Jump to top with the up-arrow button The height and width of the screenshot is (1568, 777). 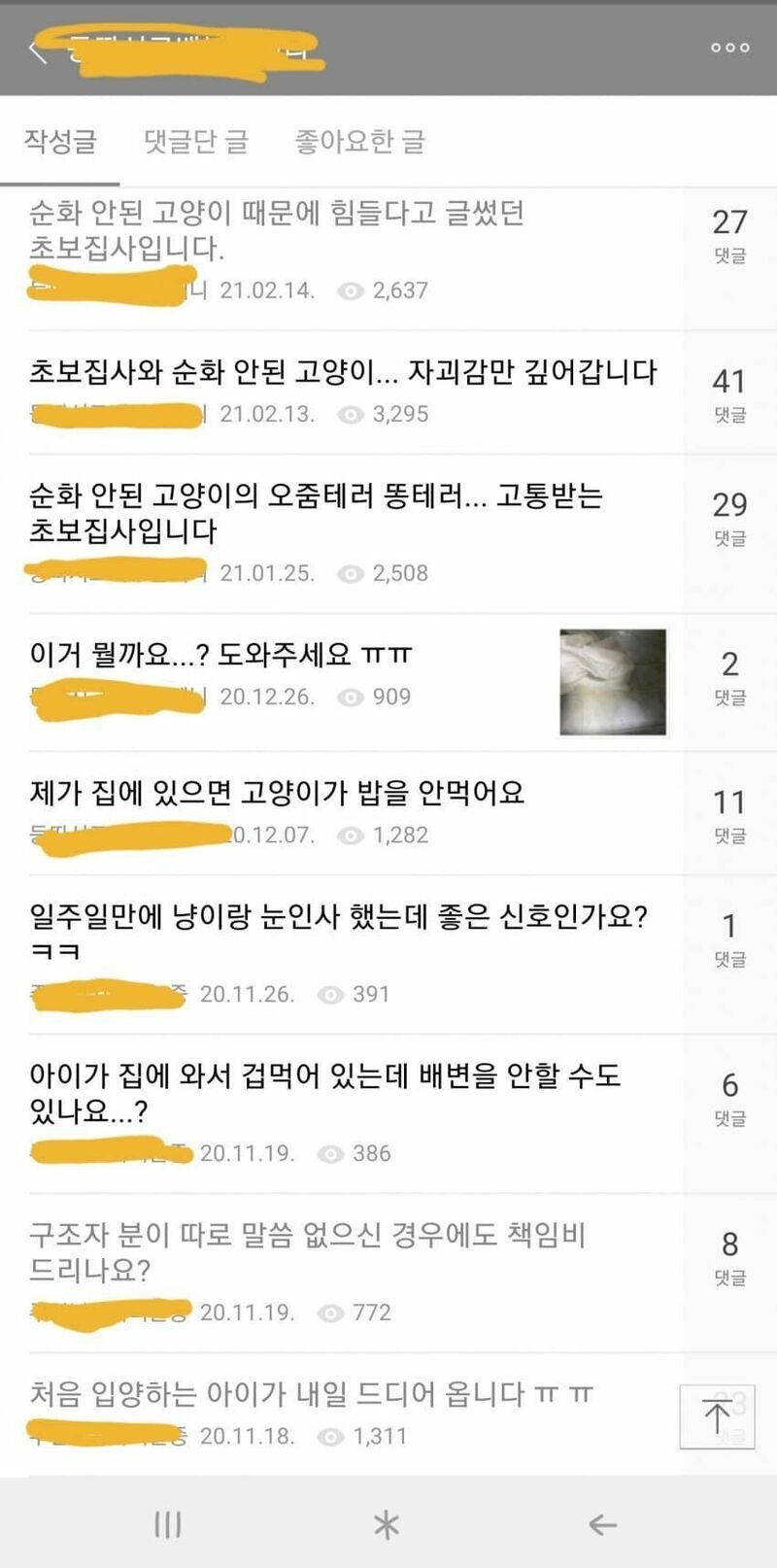(x=717, y=1416)
